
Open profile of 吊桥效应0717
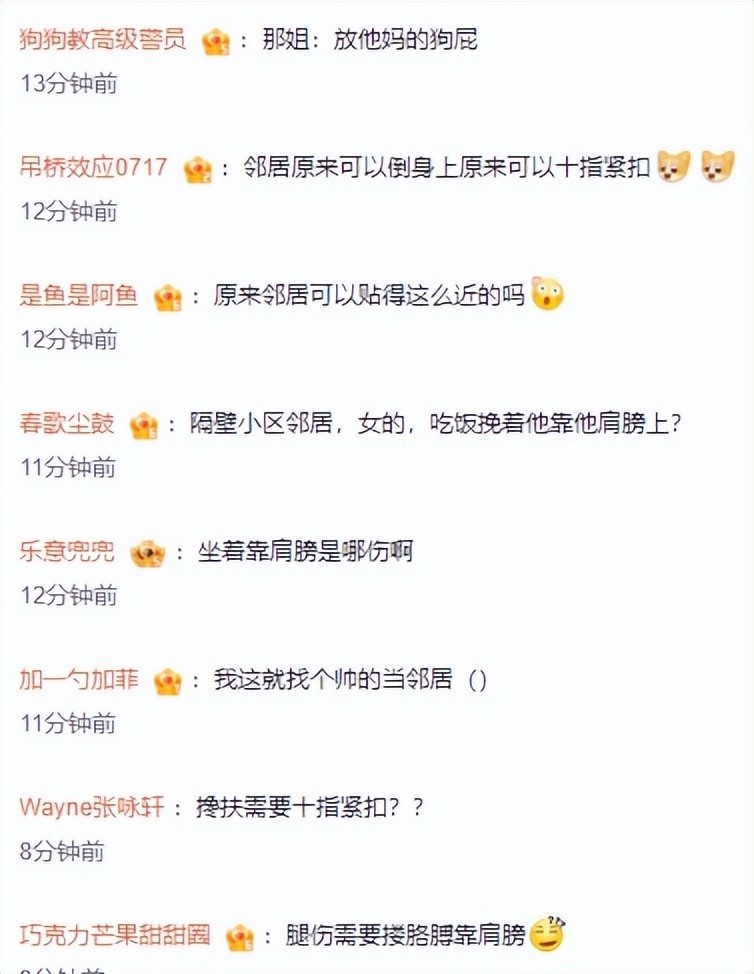(x=94, y=167)
